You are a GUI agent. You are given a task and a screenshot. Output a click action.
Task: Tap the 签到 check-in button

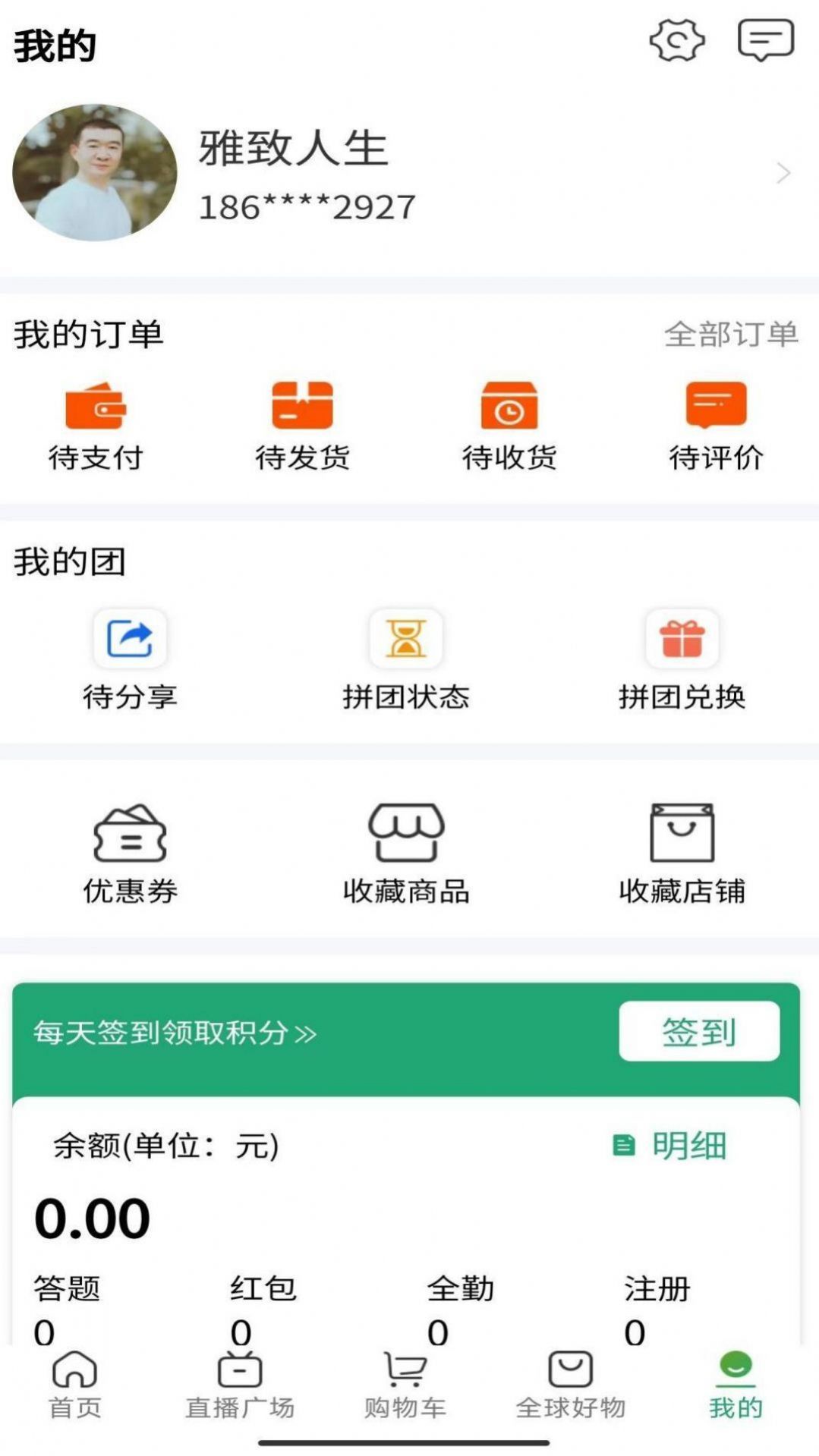[699, 1031]
